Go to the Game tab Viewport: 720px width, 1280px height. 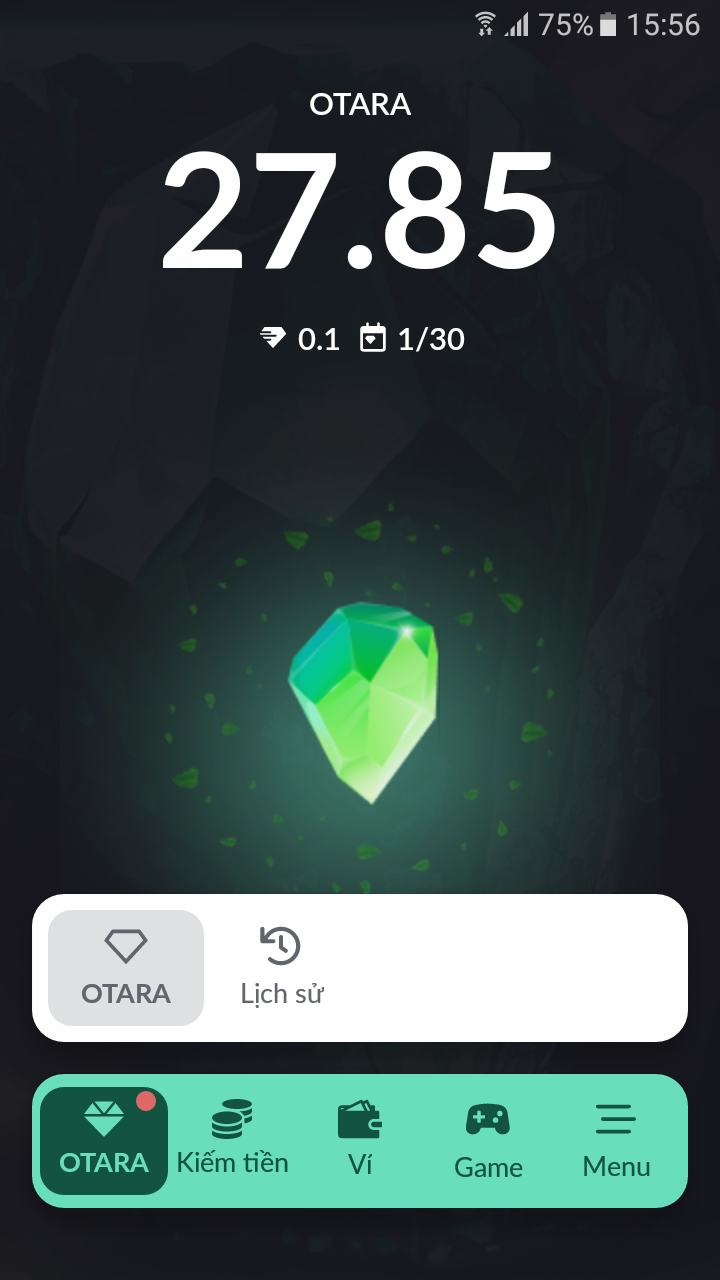[488, 1140]
